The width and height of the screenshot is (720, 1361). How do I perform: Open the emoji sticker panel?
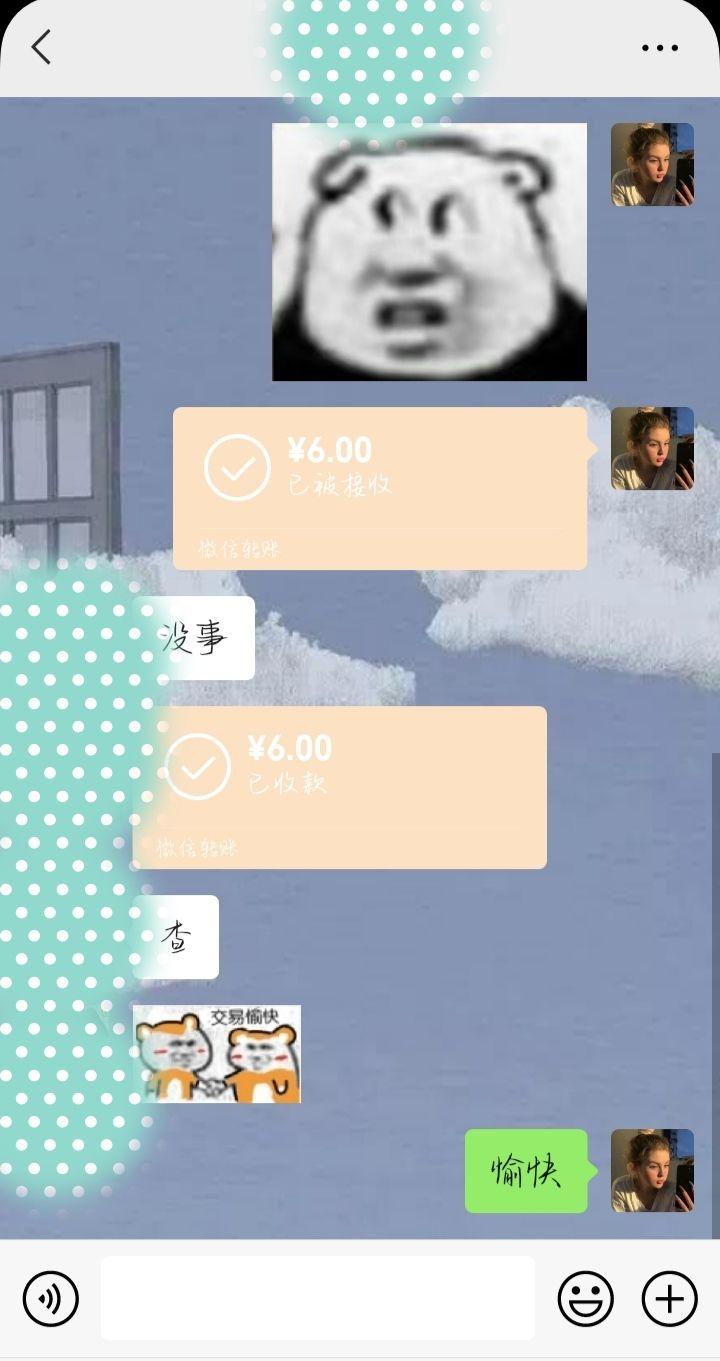click(x=585, y=1299)
